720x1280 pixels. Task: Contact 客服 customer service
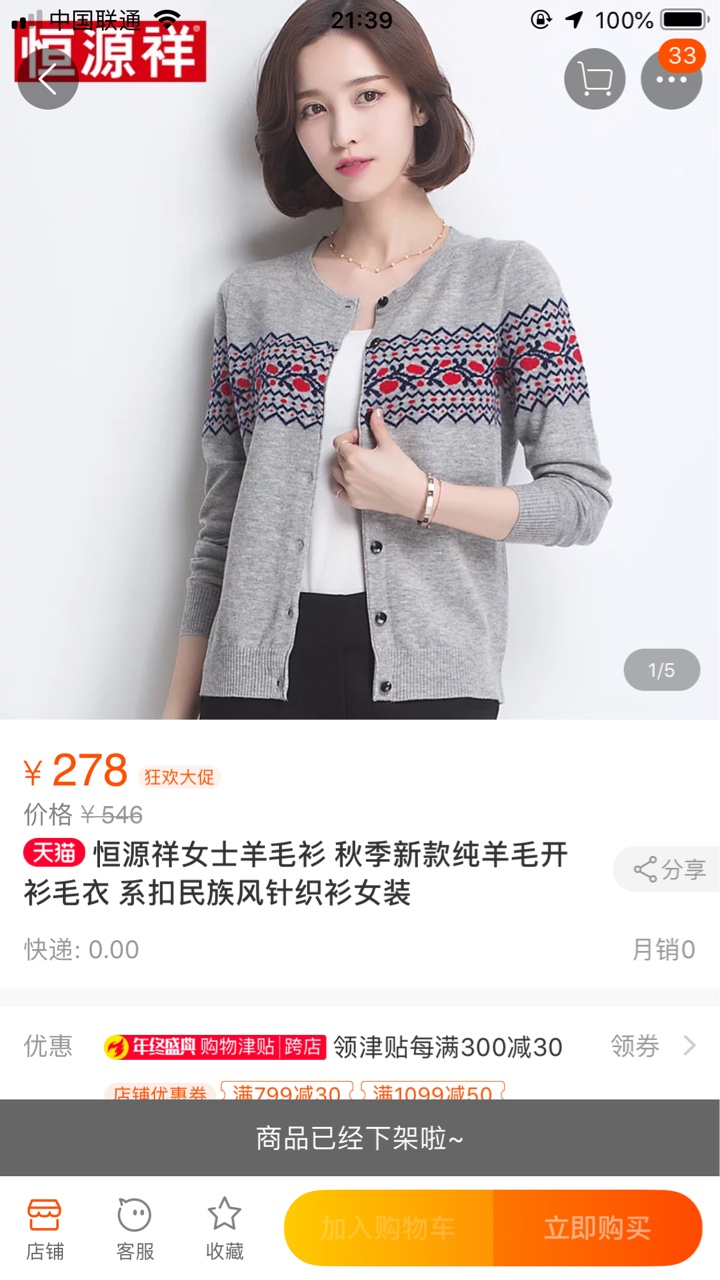tap(135, 1228)
